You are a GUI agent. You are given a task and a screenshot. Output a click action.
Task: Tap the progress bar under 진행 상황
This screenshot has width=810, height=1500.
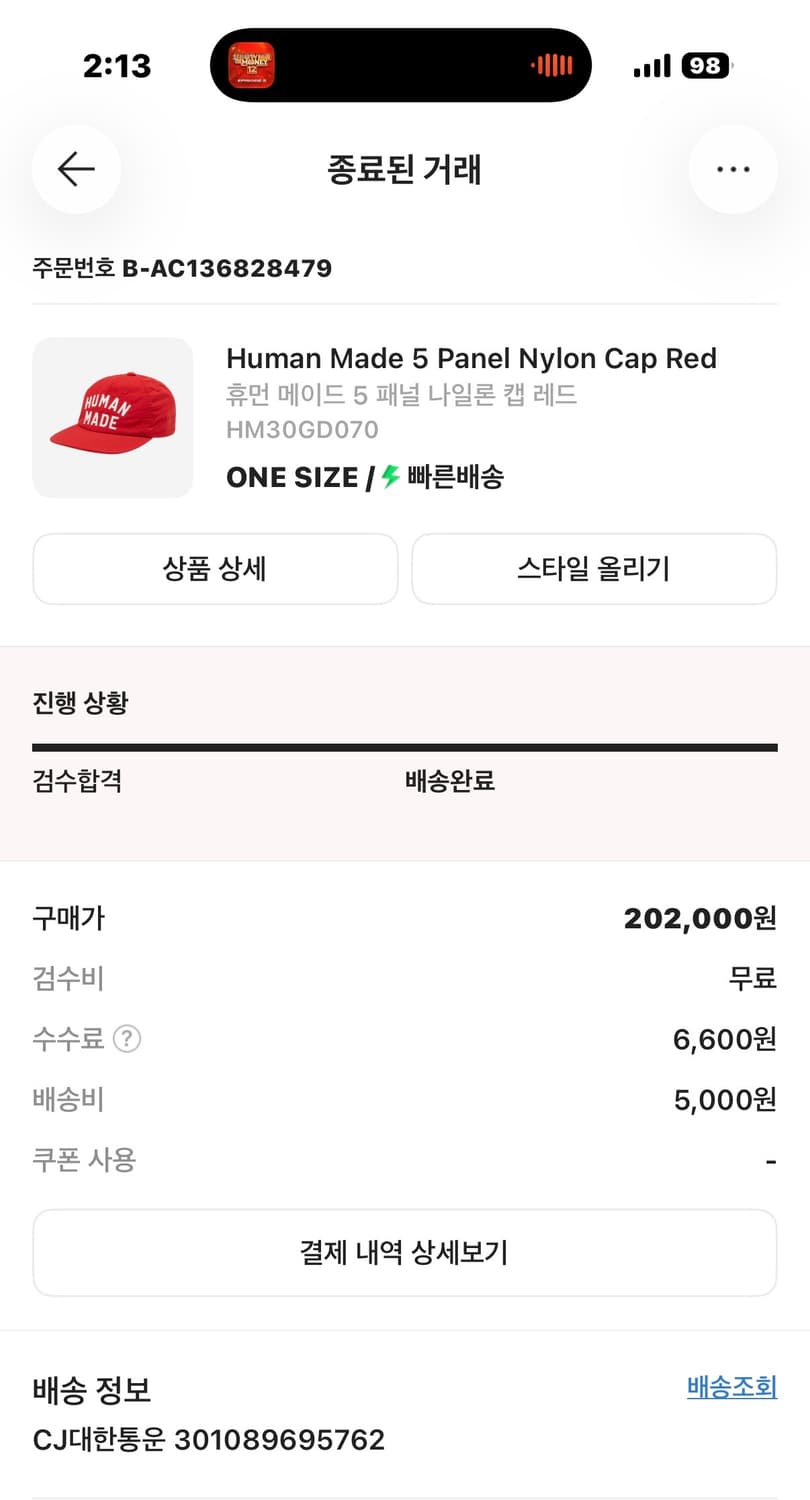pos(405,745)
